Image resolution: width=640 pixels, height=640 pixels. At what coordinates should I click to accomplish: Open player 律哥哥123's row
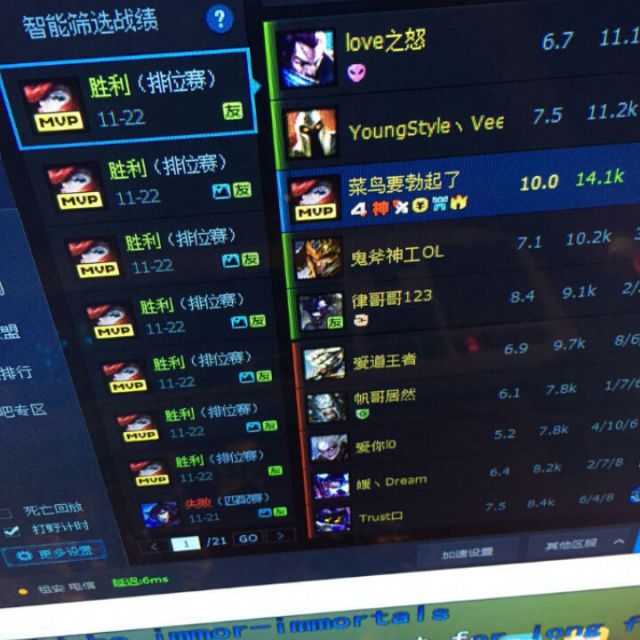pos(464,310)
